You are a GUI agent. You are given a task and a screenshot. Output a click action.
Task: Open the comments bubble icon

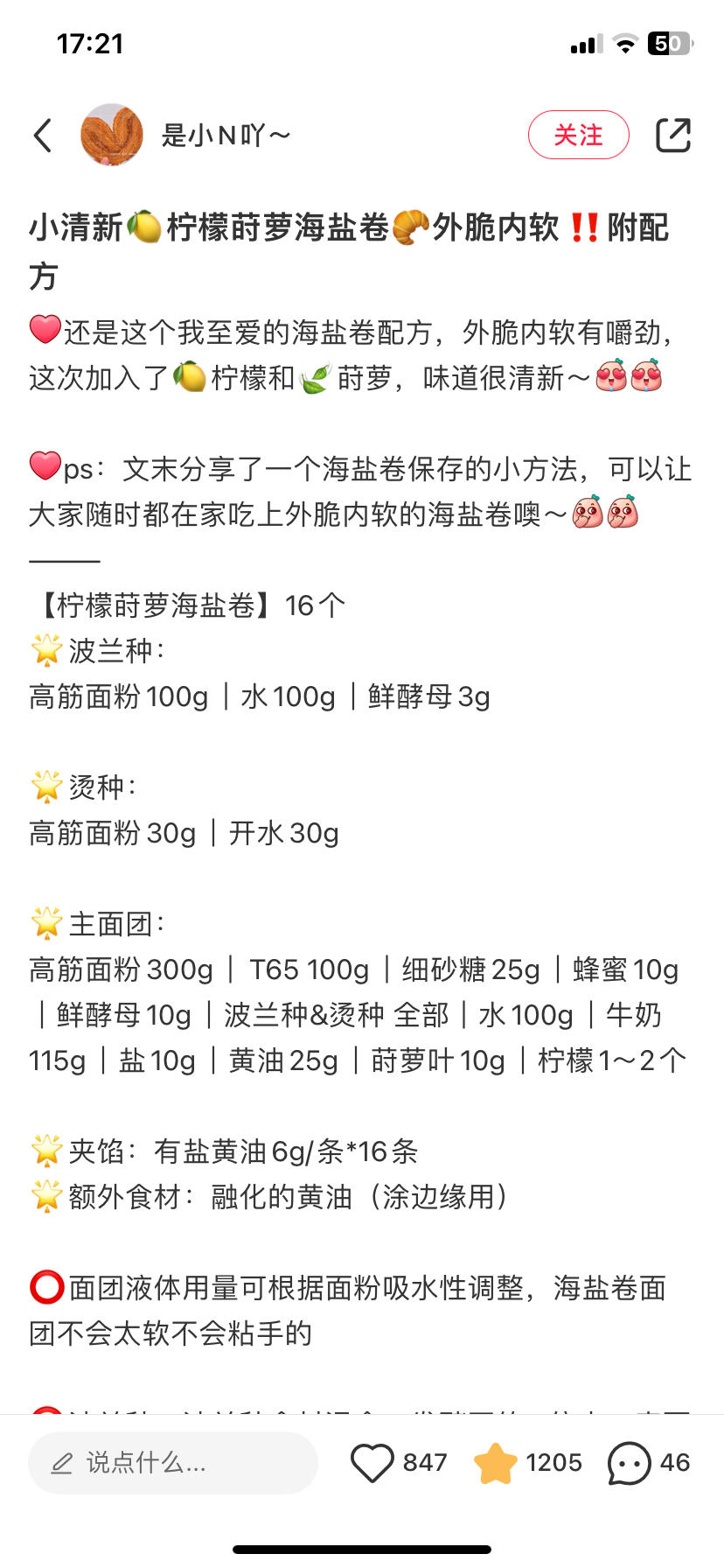[x=629, y=1462]
